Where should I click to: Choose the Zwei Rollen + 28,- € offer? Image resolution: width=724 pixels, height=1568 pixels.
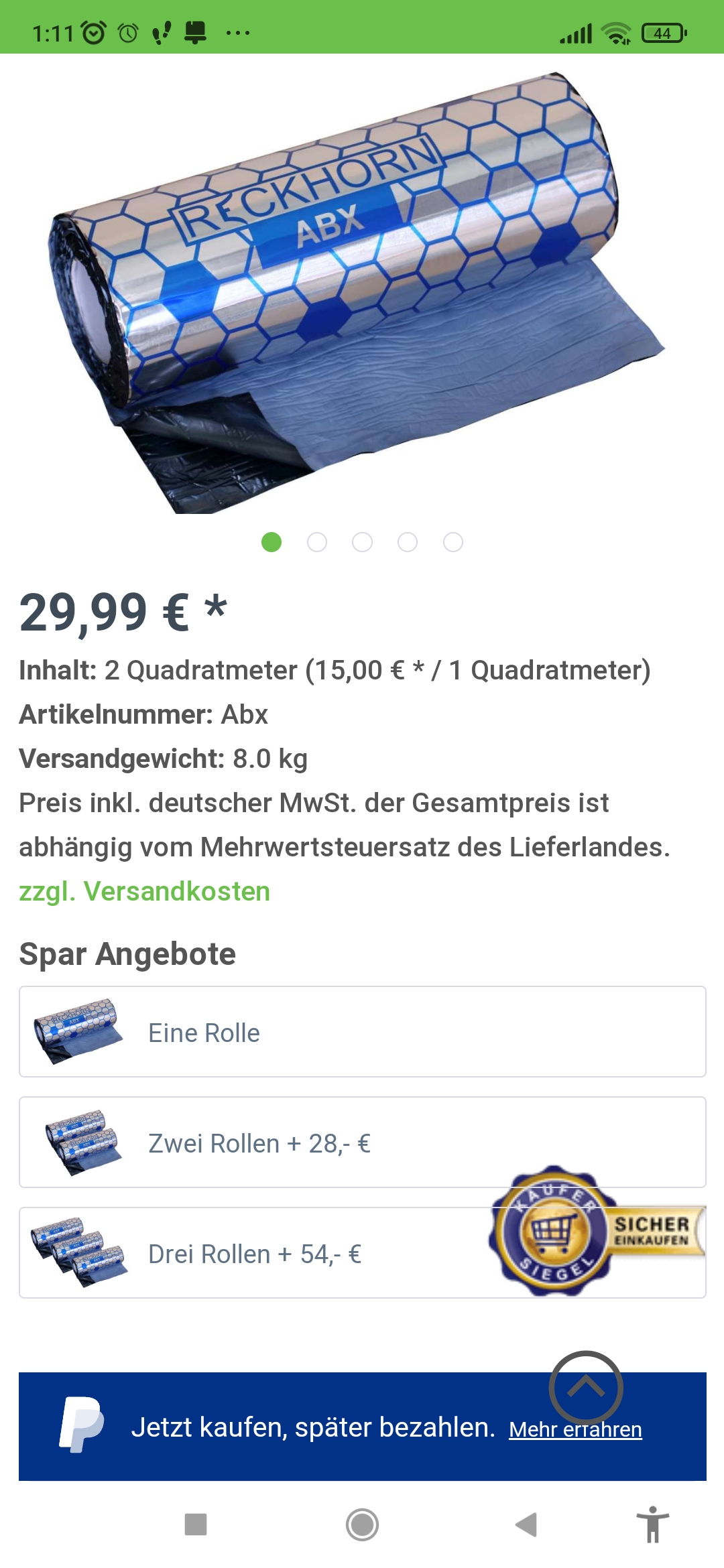point(362,1142)
